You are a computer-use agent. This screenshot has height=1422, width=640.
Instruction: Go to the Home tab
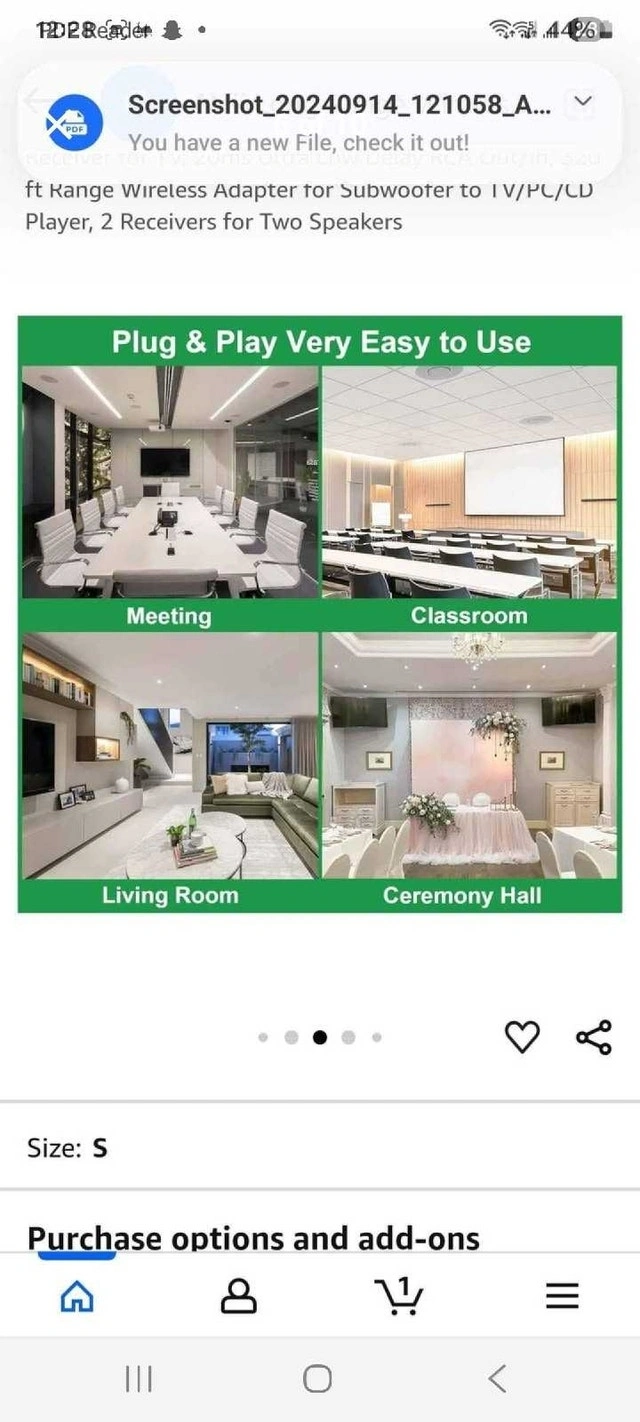point(77,1297)
